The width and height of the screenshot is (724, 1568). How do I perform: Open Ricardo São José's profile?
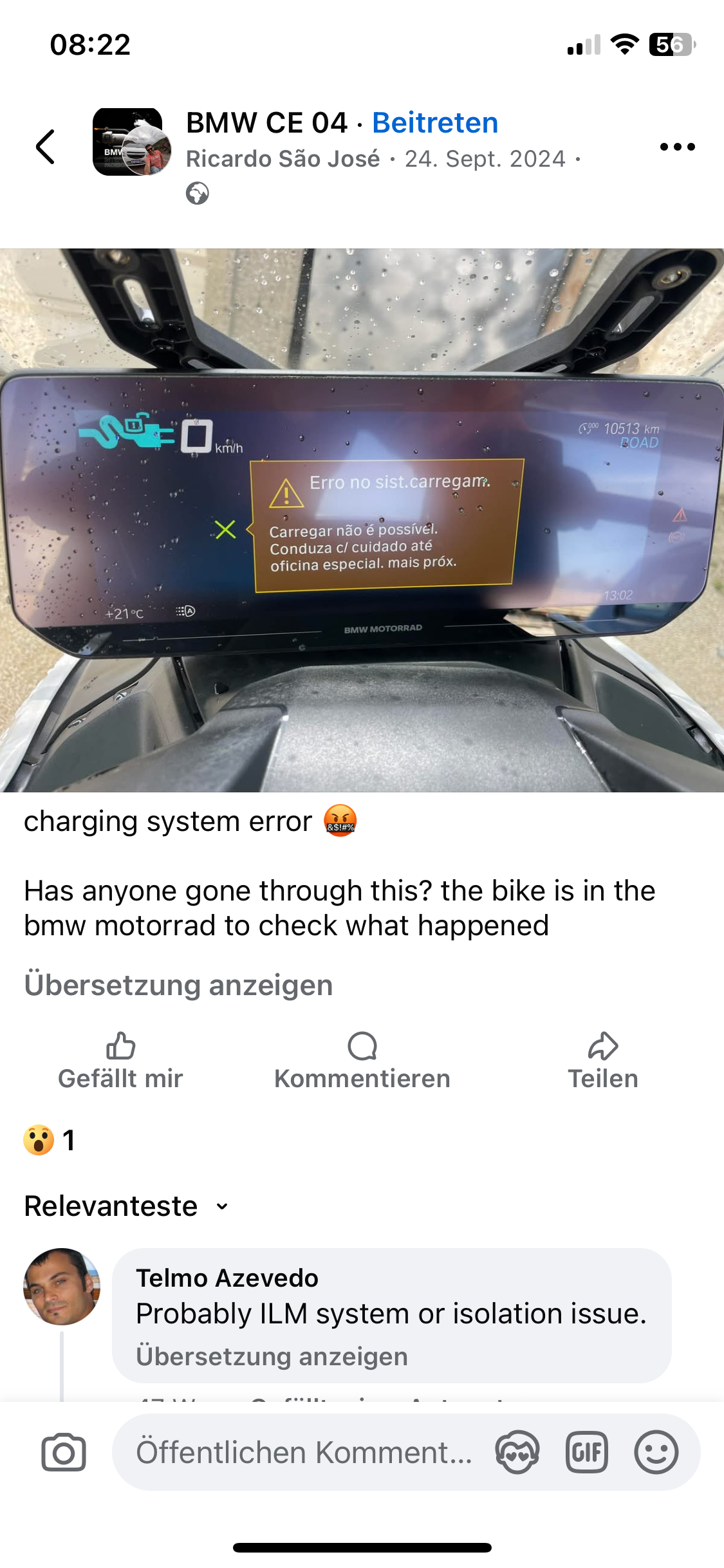pyautogui.click(x=283, y=159)
